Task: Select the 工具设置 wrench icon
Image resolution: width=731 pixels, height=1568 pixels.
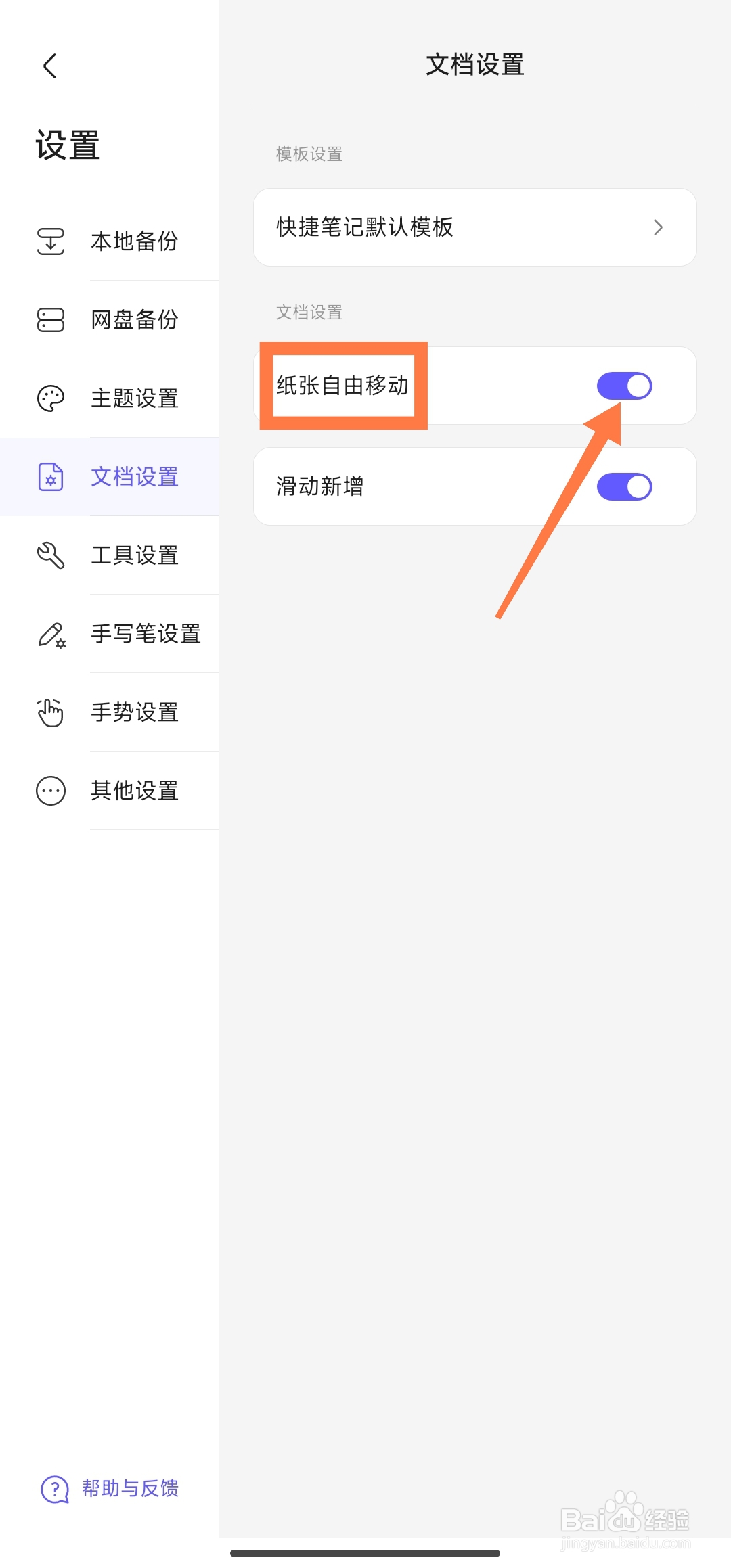Action: click(51, 555)
